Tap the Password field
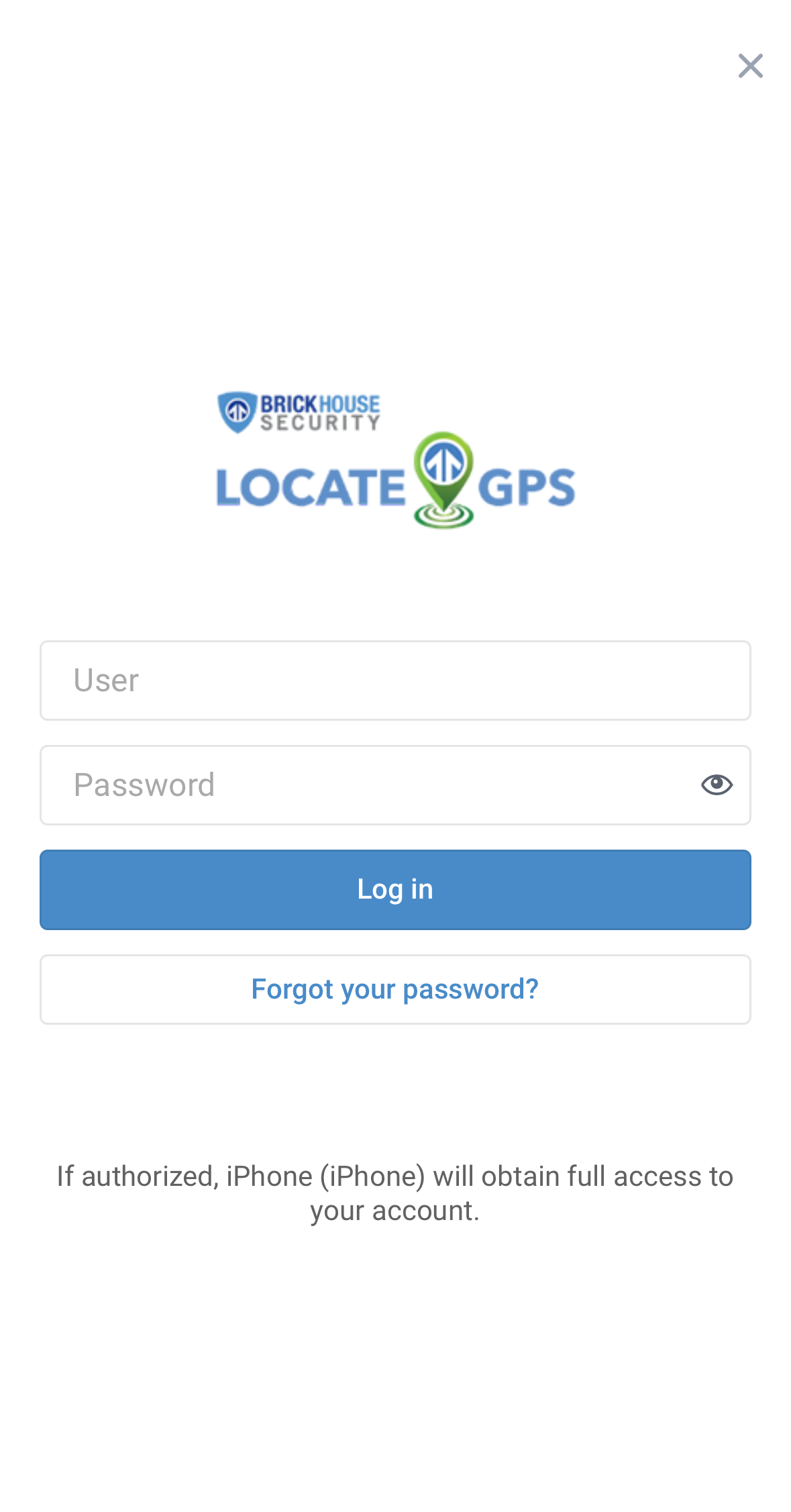The width and height of the screenshot is (791, 1512). coord(362,785)
